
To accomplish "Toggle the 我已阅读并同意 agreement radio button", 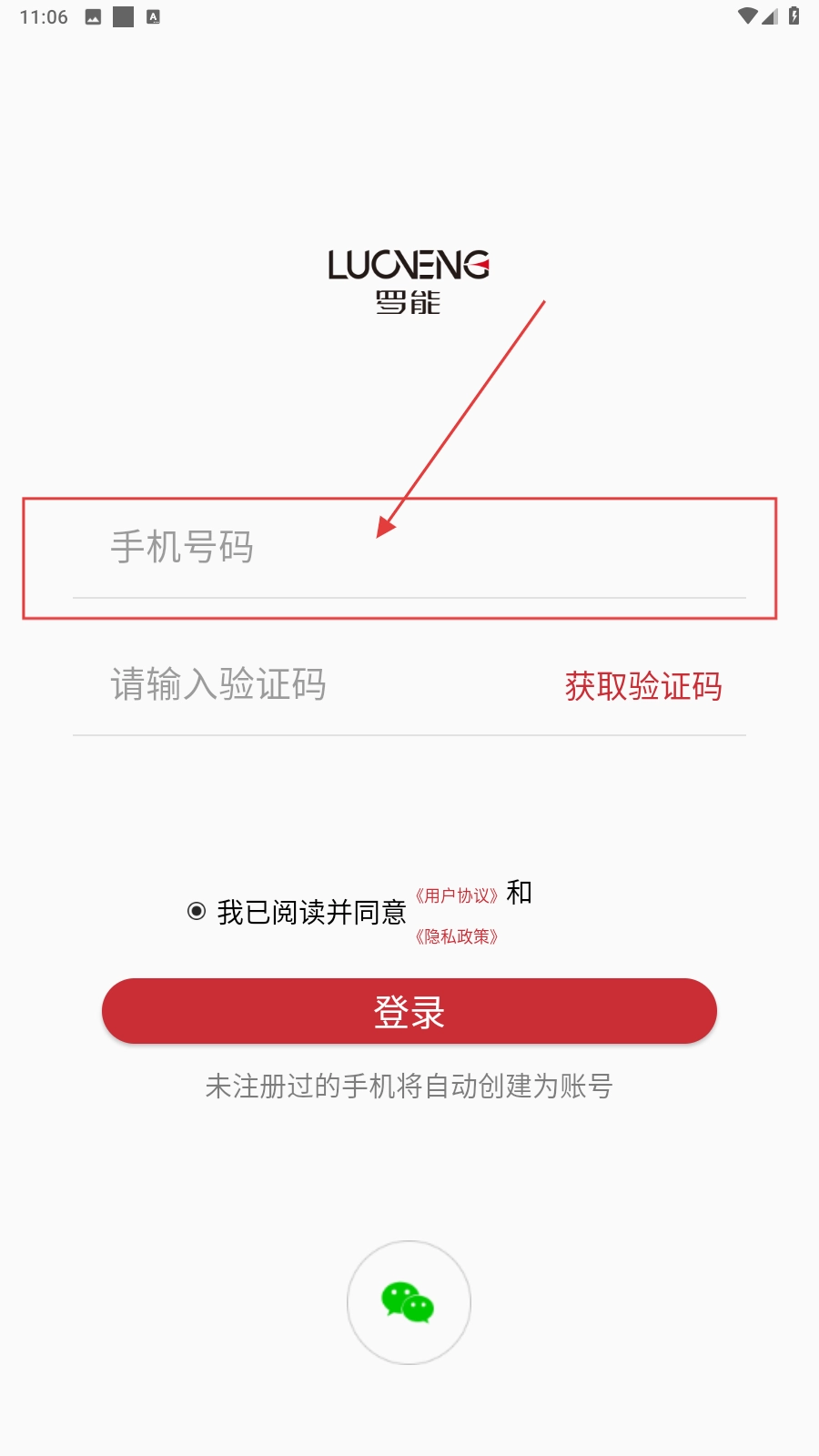I will tap(197, 911).
